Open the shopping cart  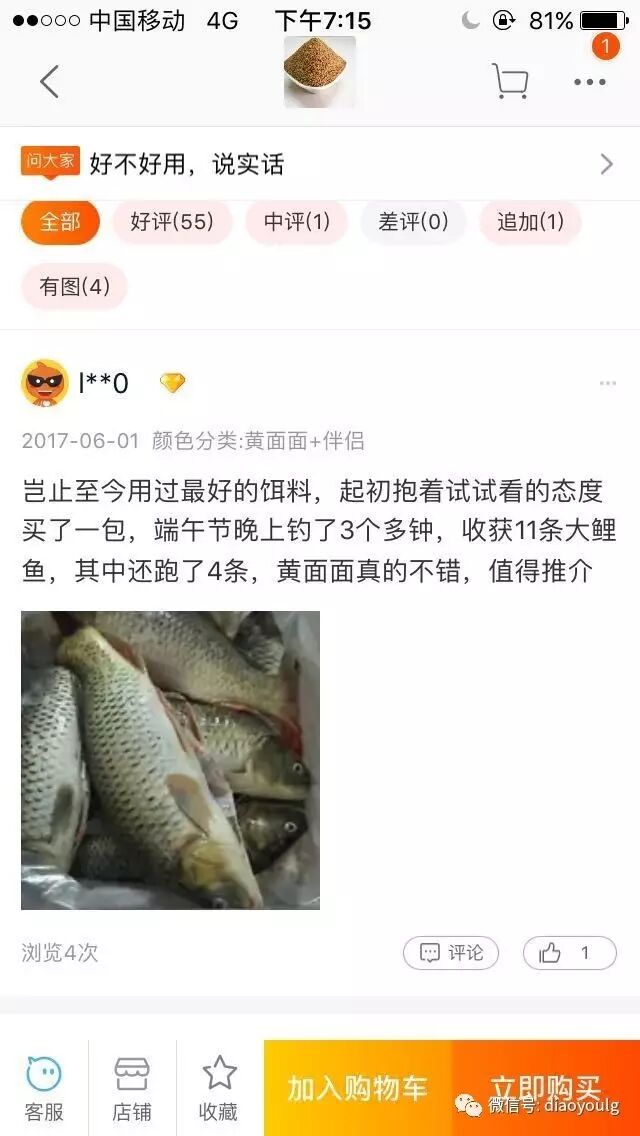click(x=510, y=82)
